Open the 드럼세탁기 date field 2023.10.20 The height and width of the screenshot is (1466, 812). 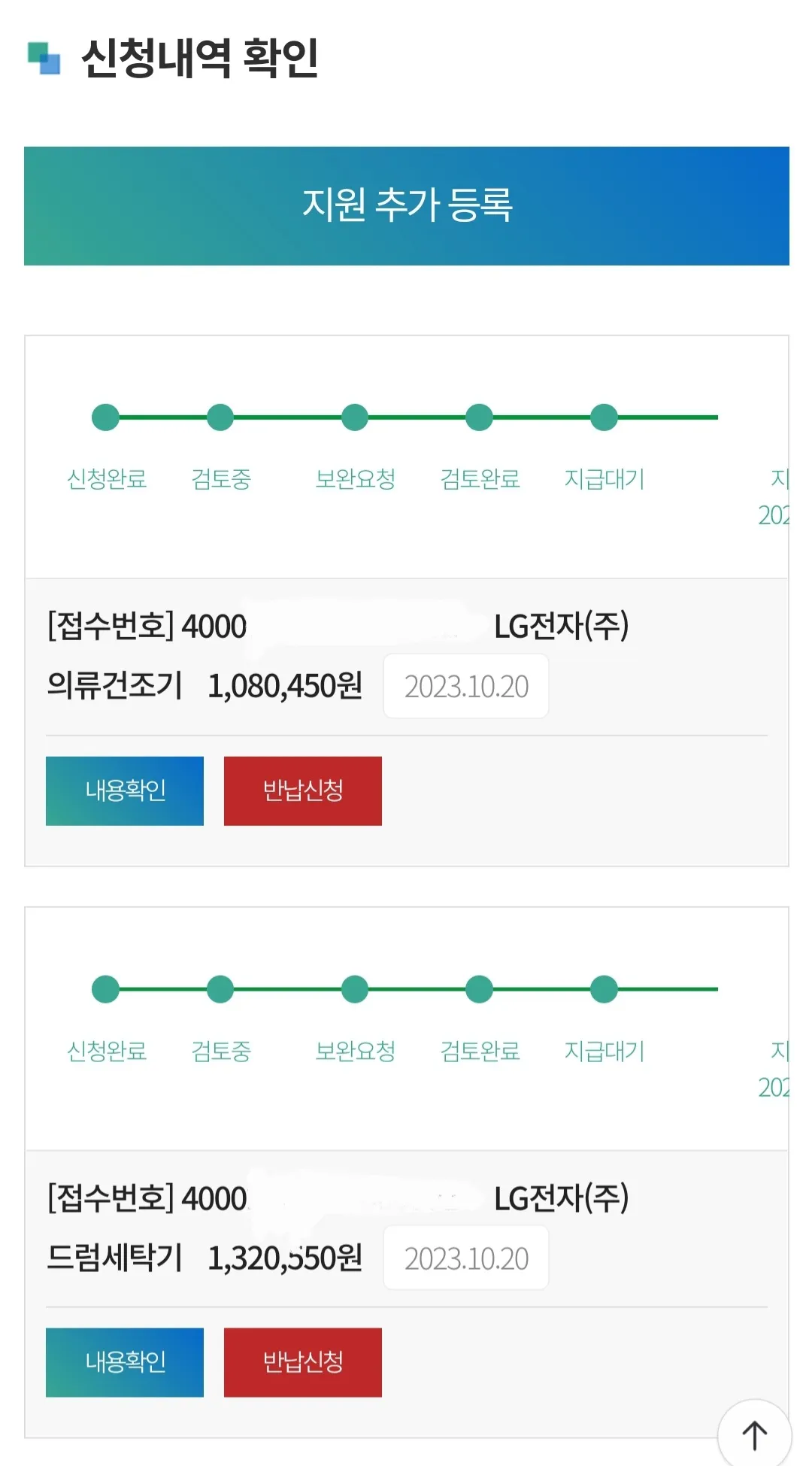point(465,1257)
